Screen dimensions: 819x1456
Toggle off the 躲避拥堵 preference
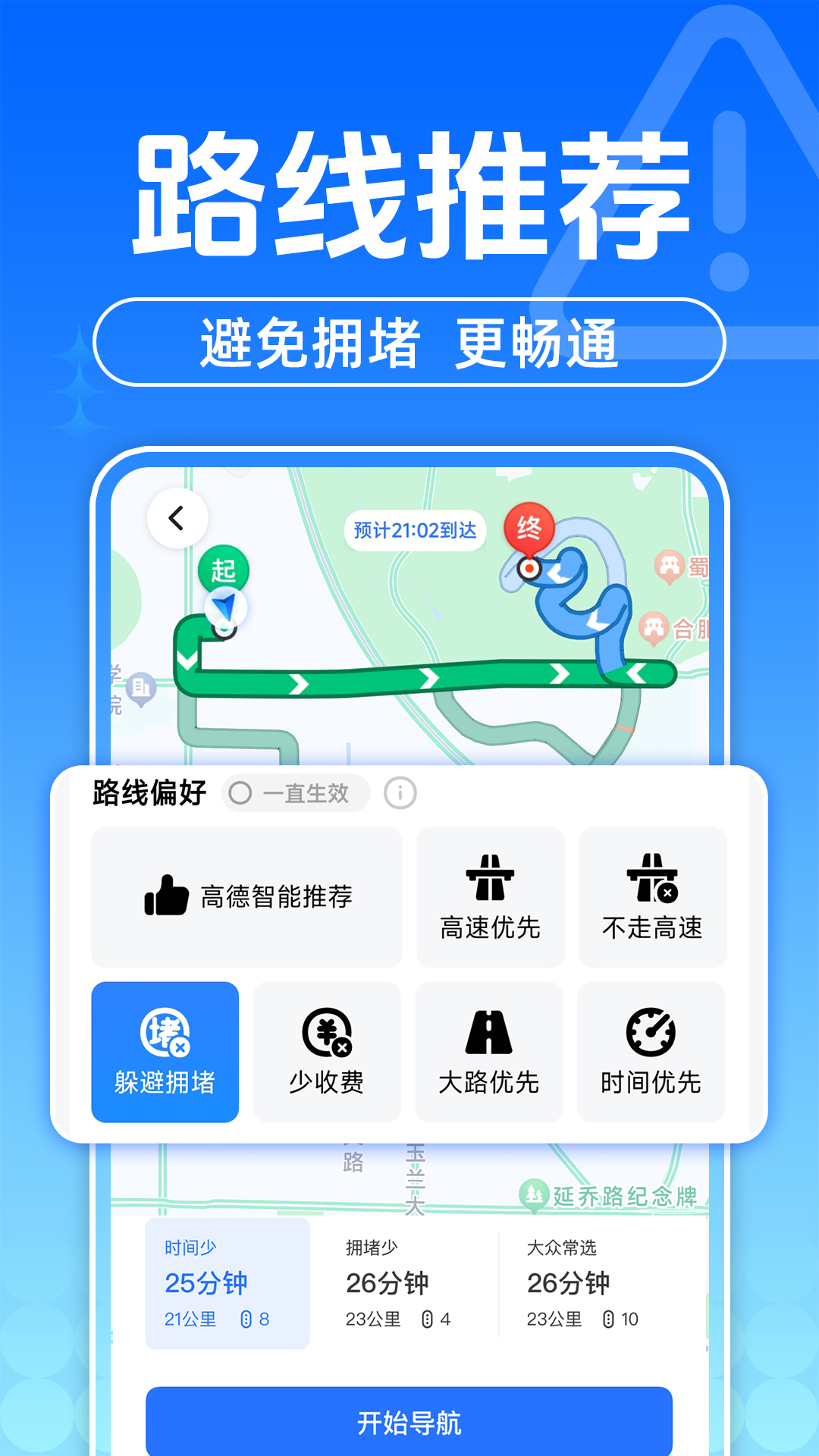(165, 1052)
